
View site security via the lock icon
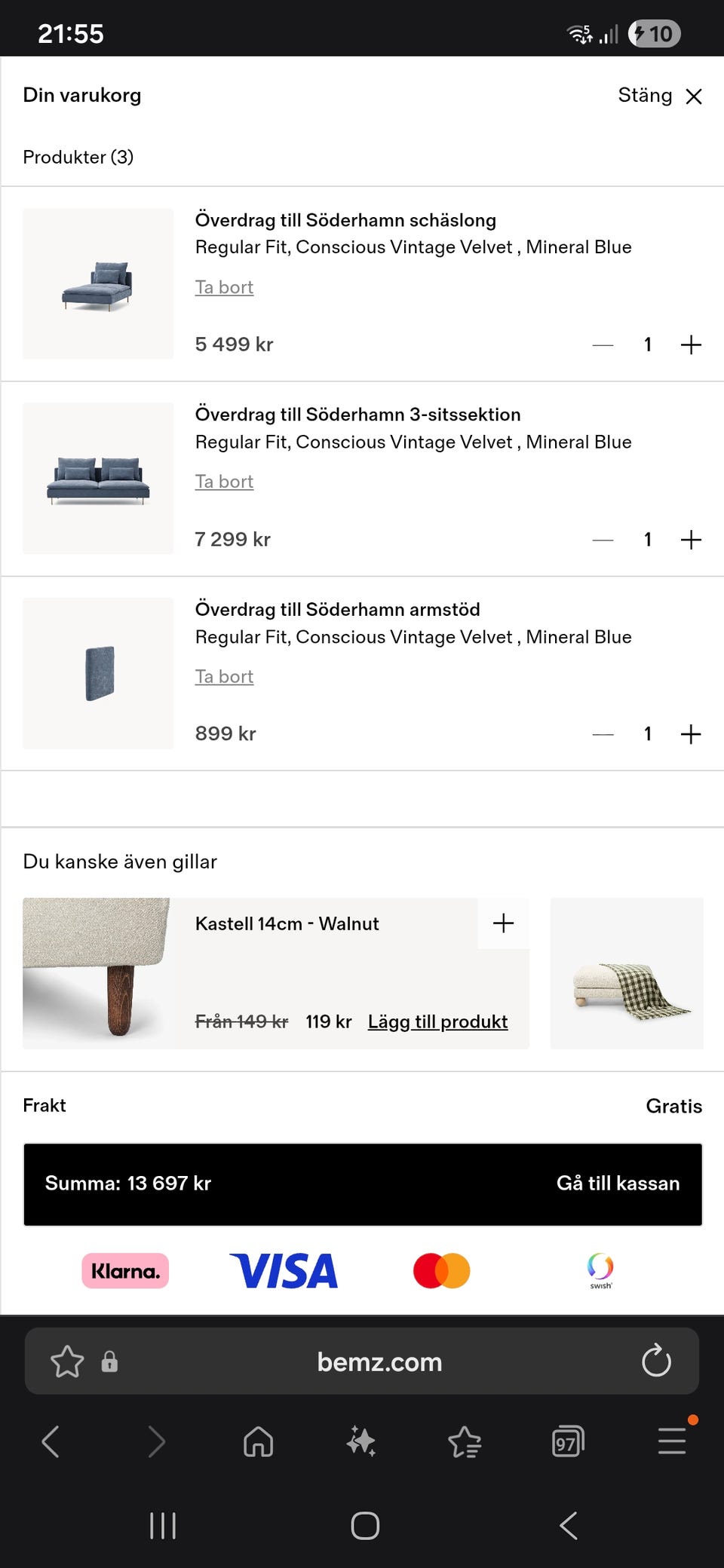pos(110,1361)
